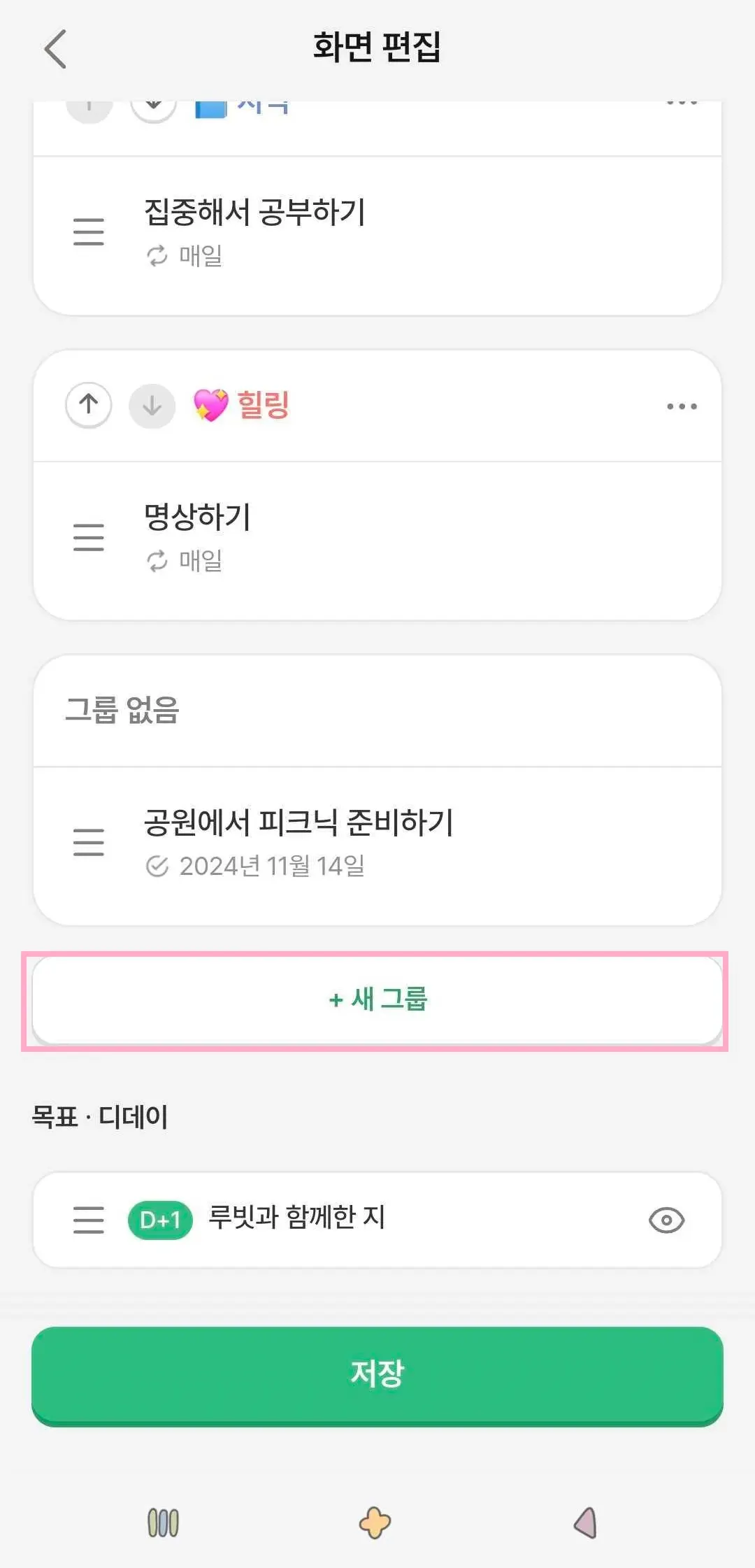This screenshot has width=755, height=1568.
Task: Open the 집중해서 공부하기 task row
Action: [x=377, y=232]
